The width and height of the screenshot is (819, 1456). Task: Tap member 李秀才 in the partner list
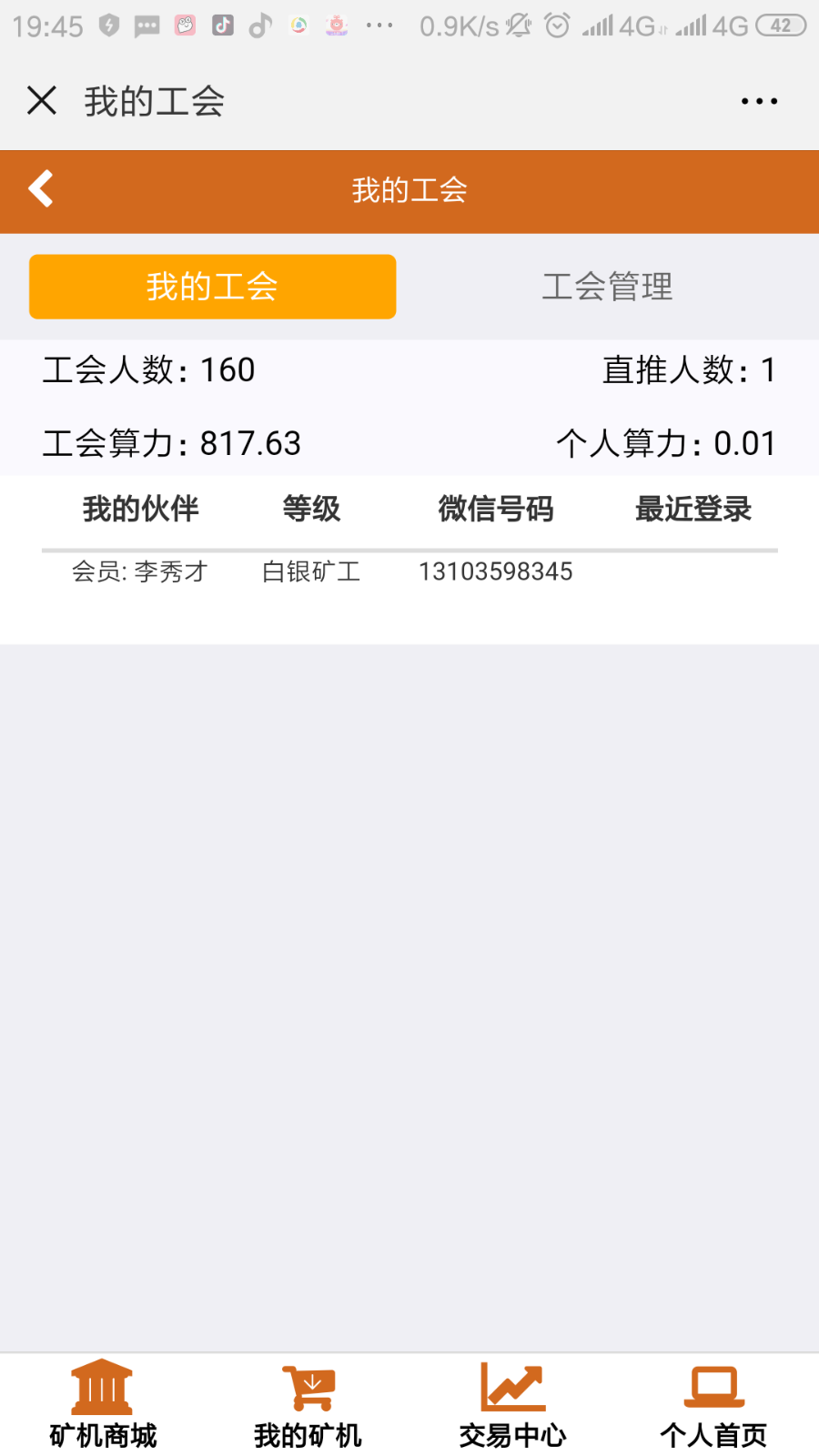pyautogui.click(x=139, y=571)
